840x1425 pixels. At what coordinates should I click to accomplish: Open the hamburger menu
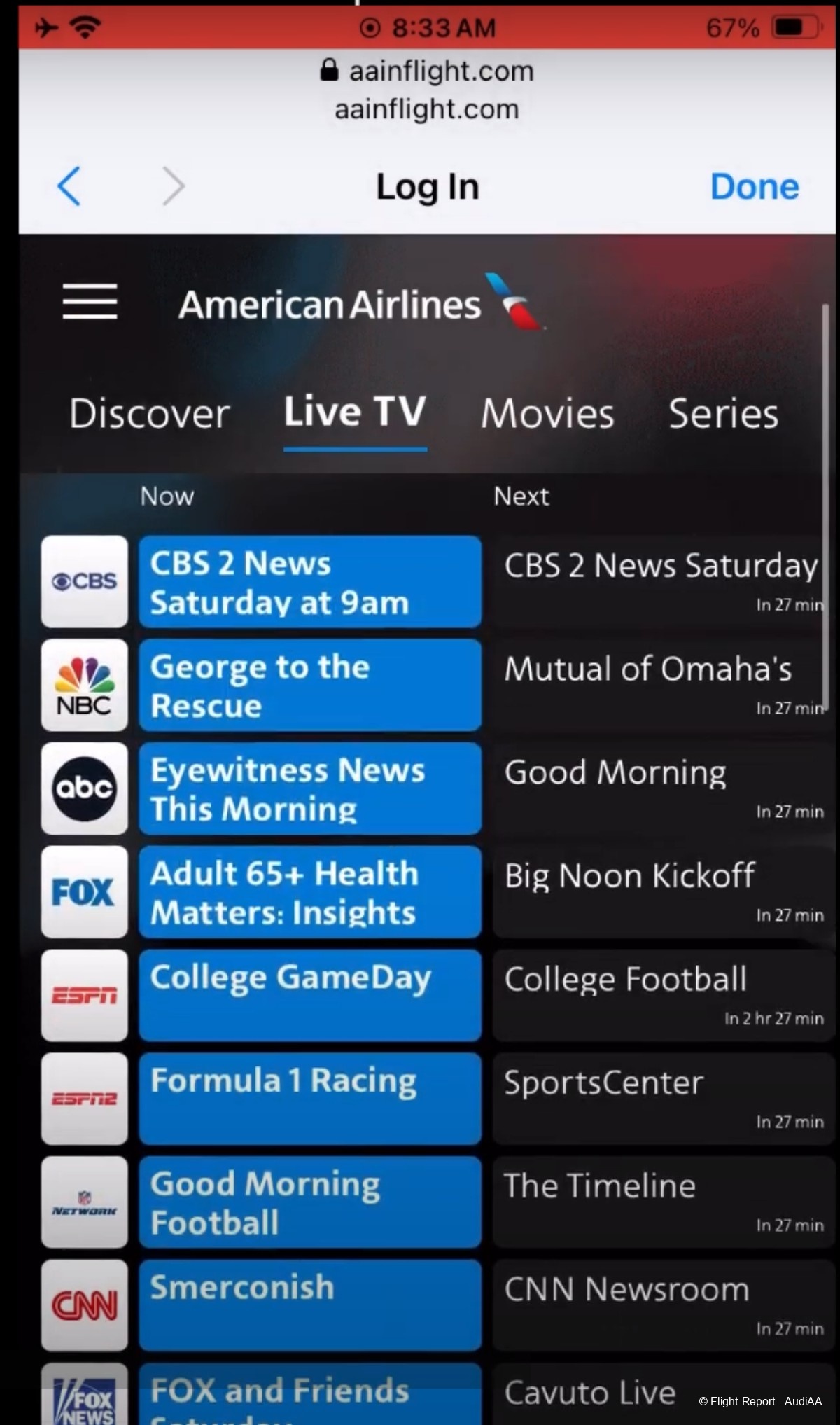(90, 302)
